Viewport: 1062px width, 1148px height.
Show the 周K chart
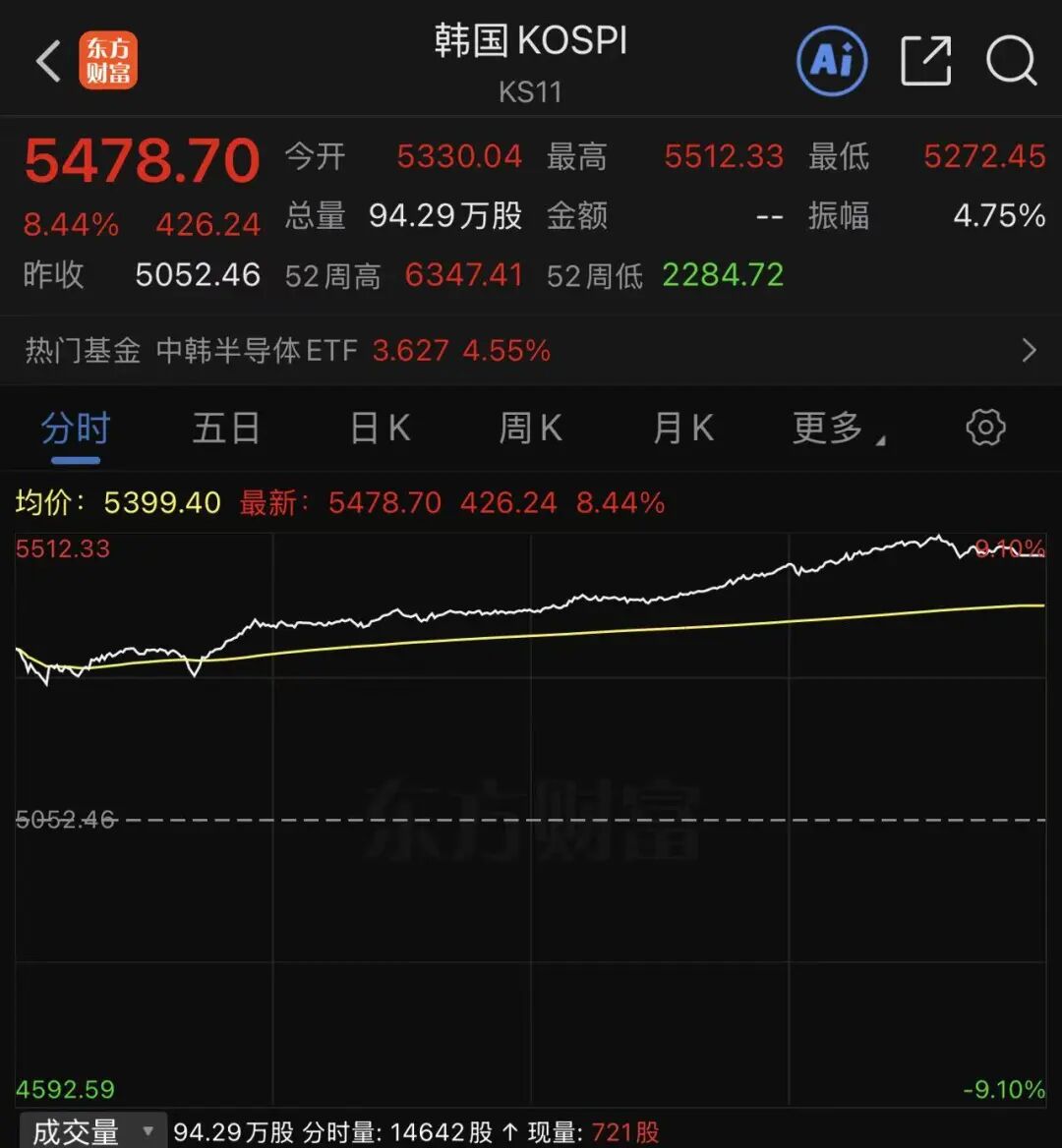(x=530, y=430)
